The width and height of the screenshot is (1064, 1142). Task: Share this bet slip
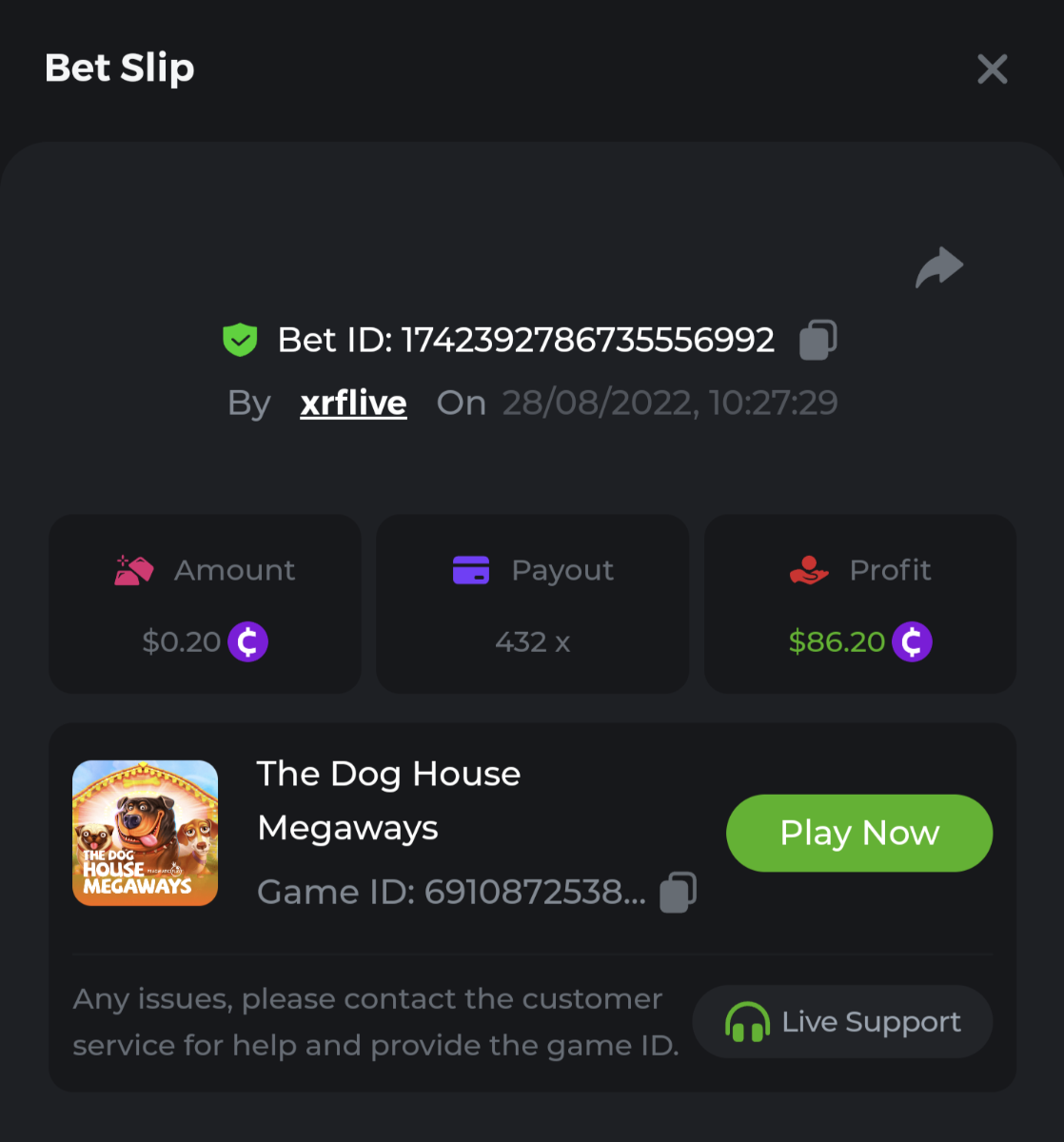pos(938,267)
